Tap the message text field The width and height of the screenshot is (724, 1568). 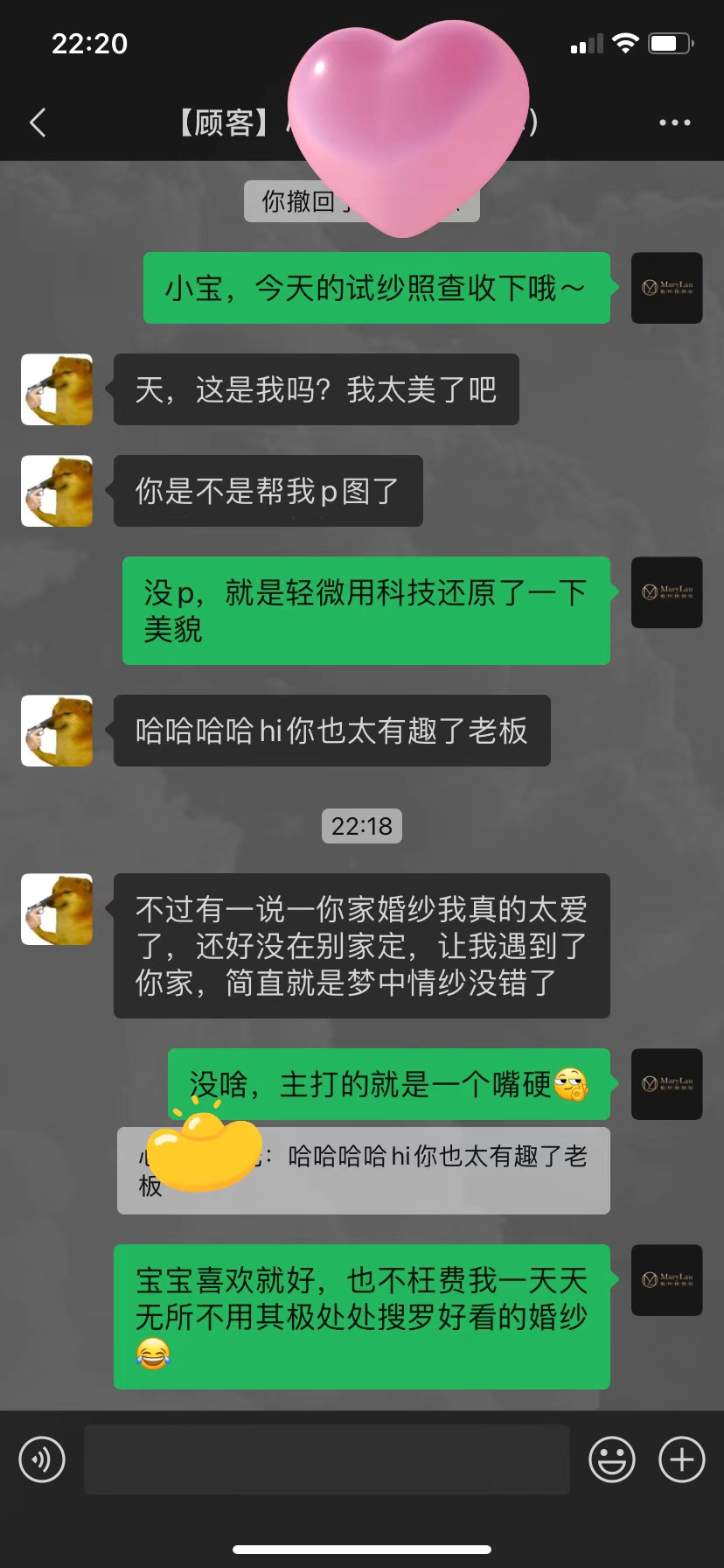tap(327, 1459)
